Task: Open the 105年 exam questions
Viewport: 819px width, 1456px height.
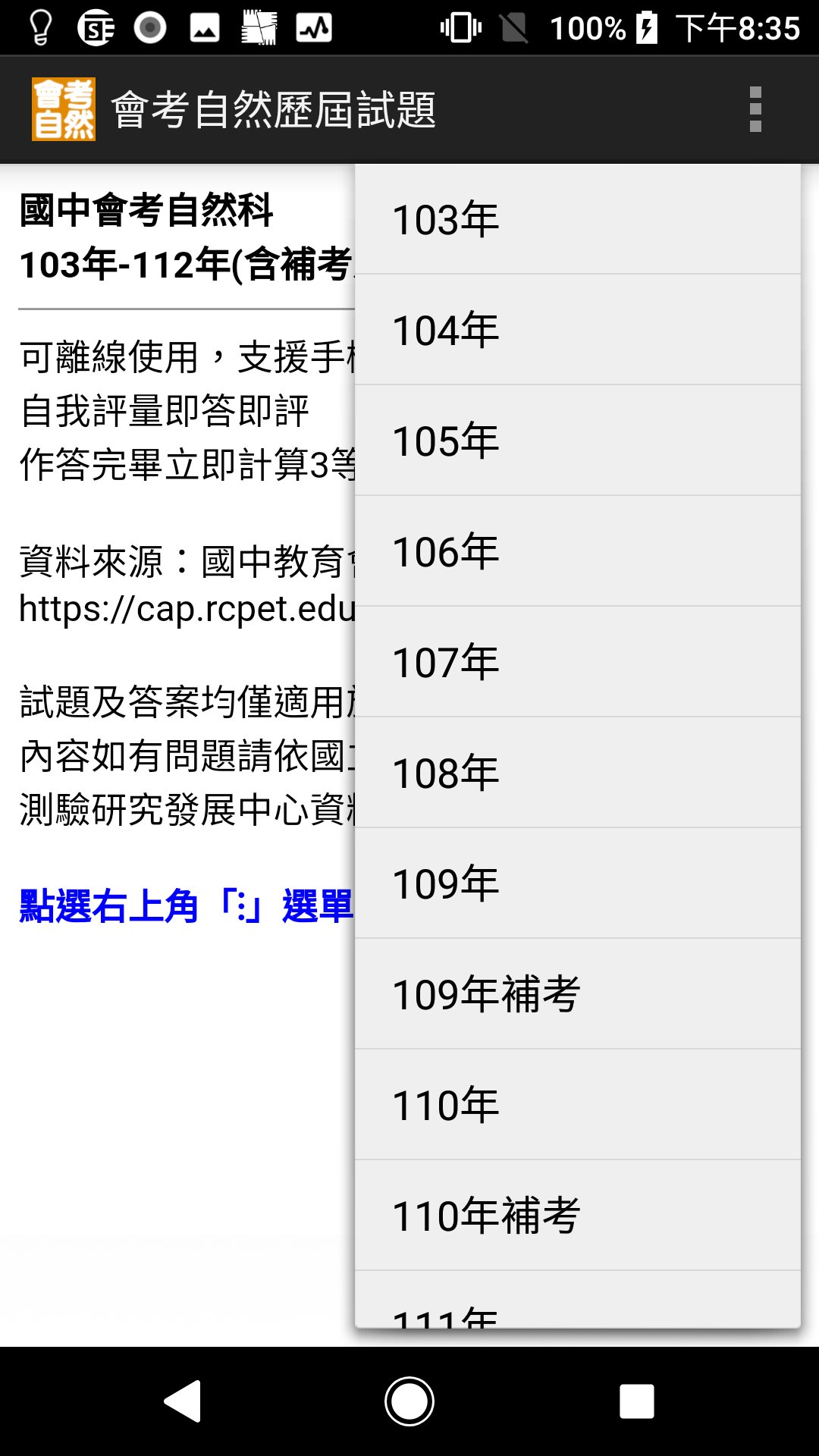Action: pyautogui.click(x=578, y=441)
